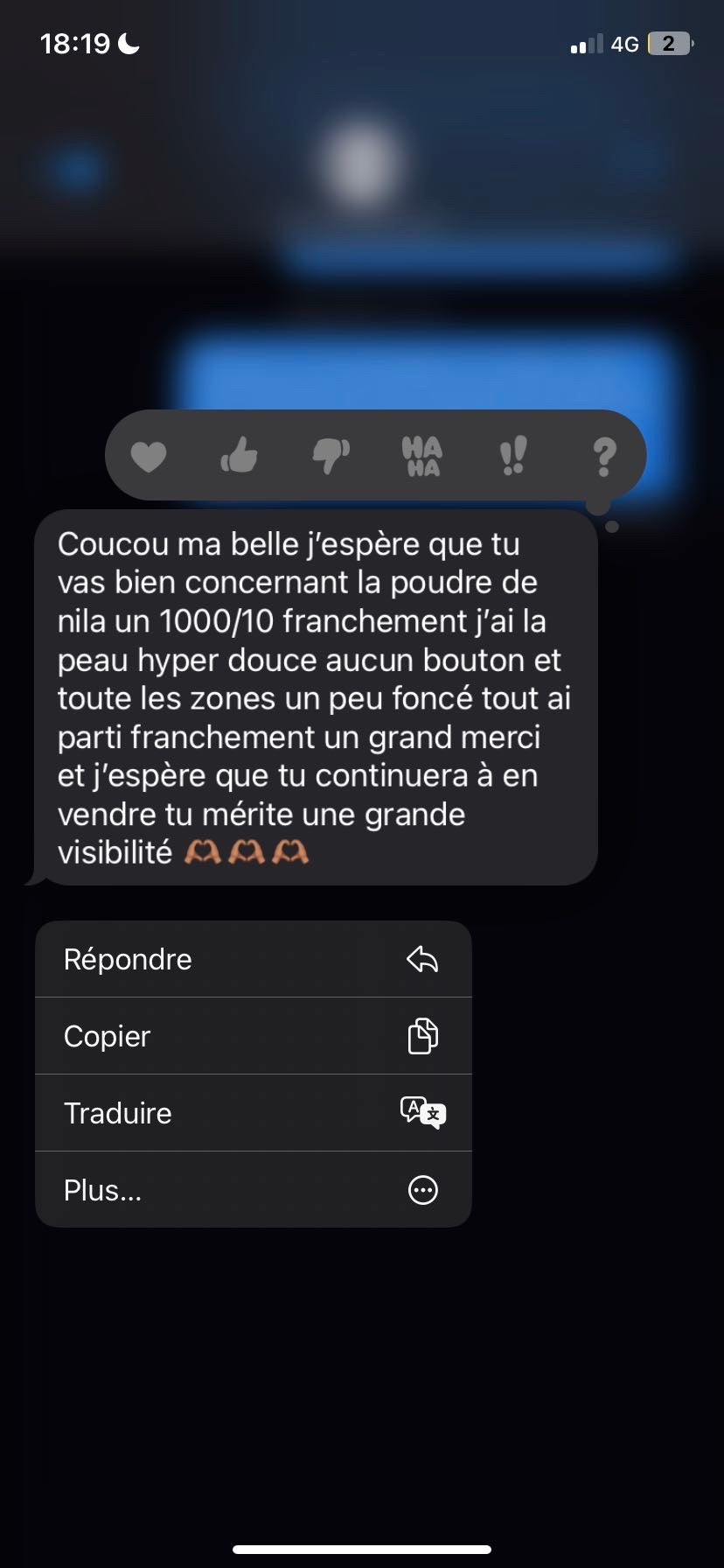React with a thumbs down
This screenshot has height=1568, width=724.
tap(331, 456)
